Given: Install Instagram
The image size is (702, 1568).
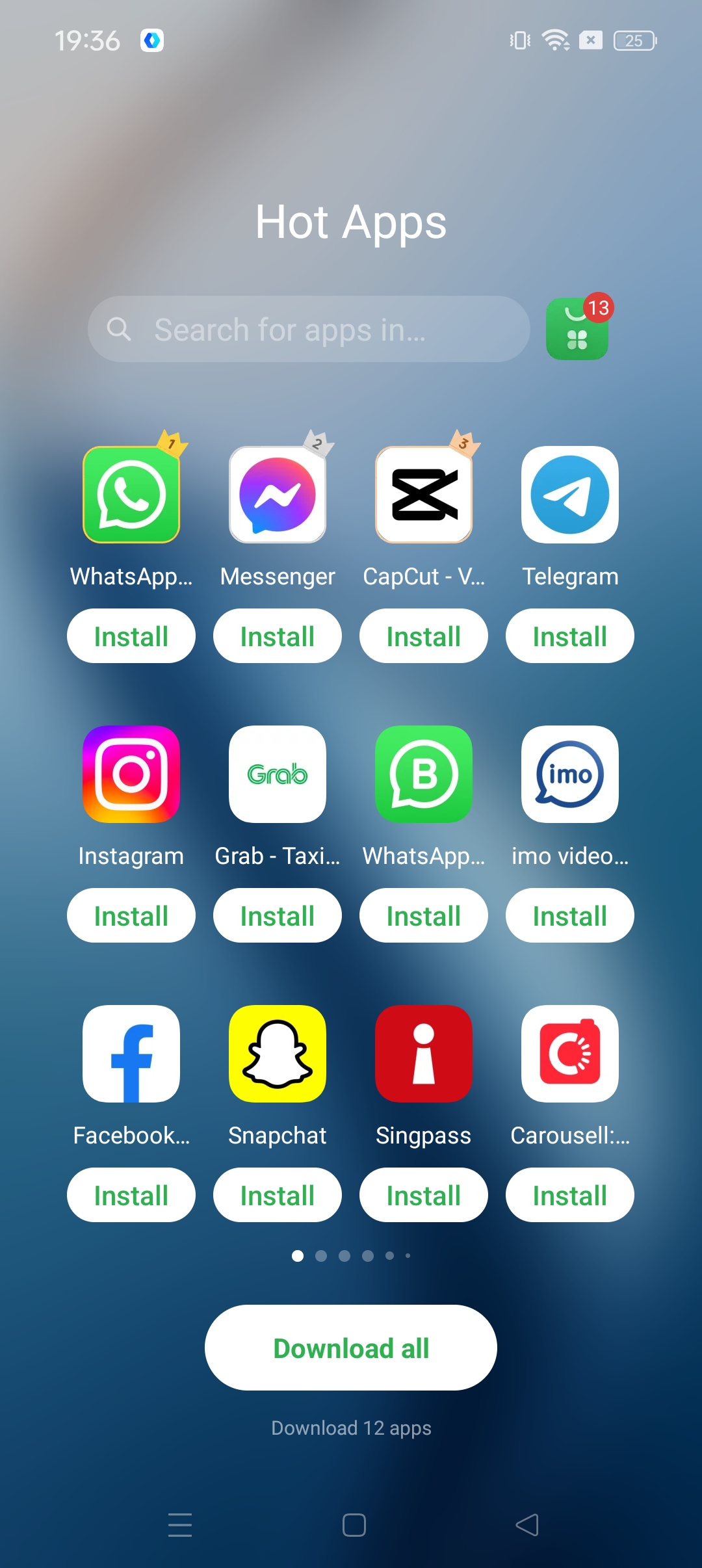Looking at the screenshot, I should [131, 916].
